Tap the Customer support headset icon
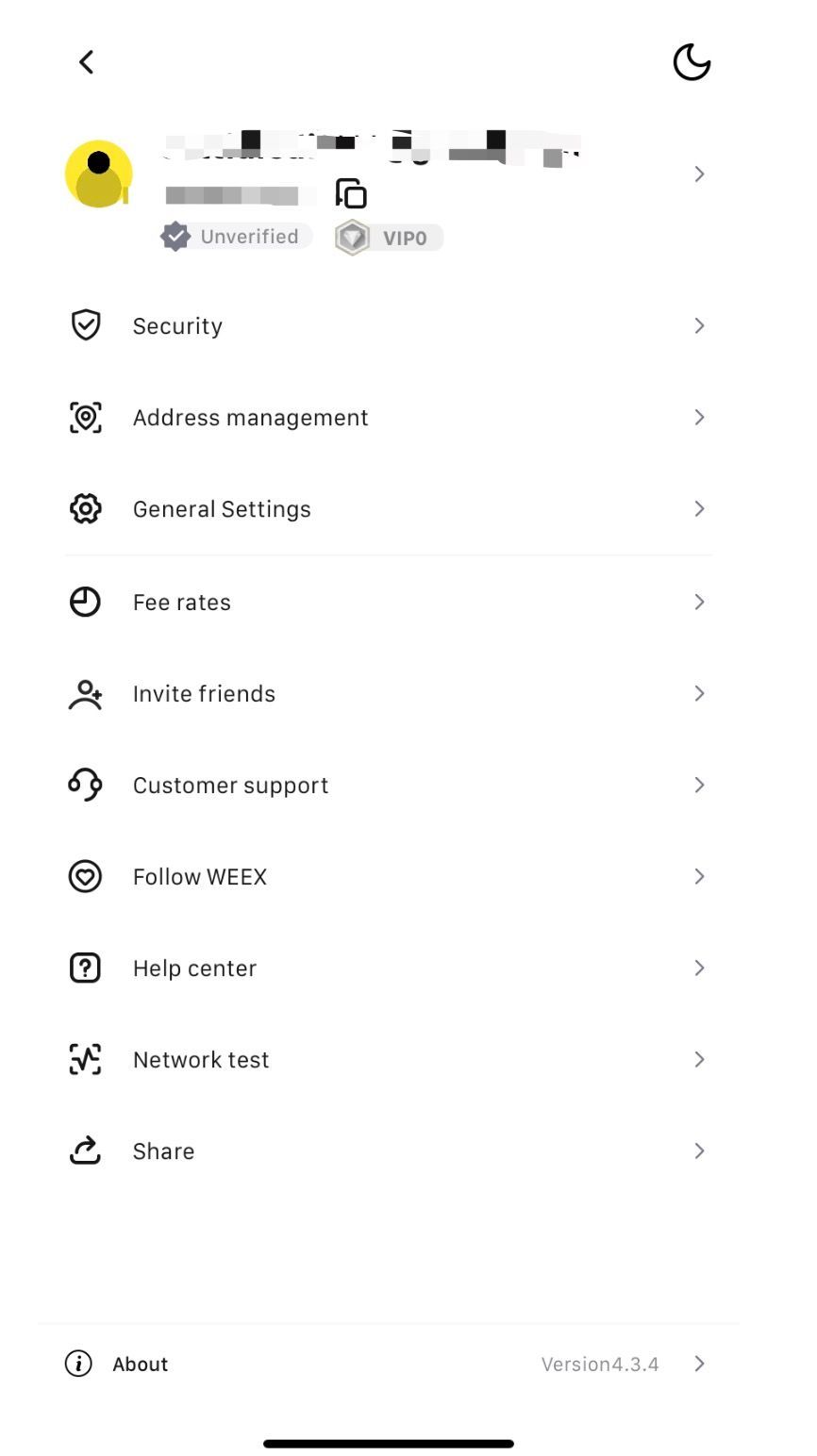The width and height of the screenshot is (817, 1456). point(86,785)
